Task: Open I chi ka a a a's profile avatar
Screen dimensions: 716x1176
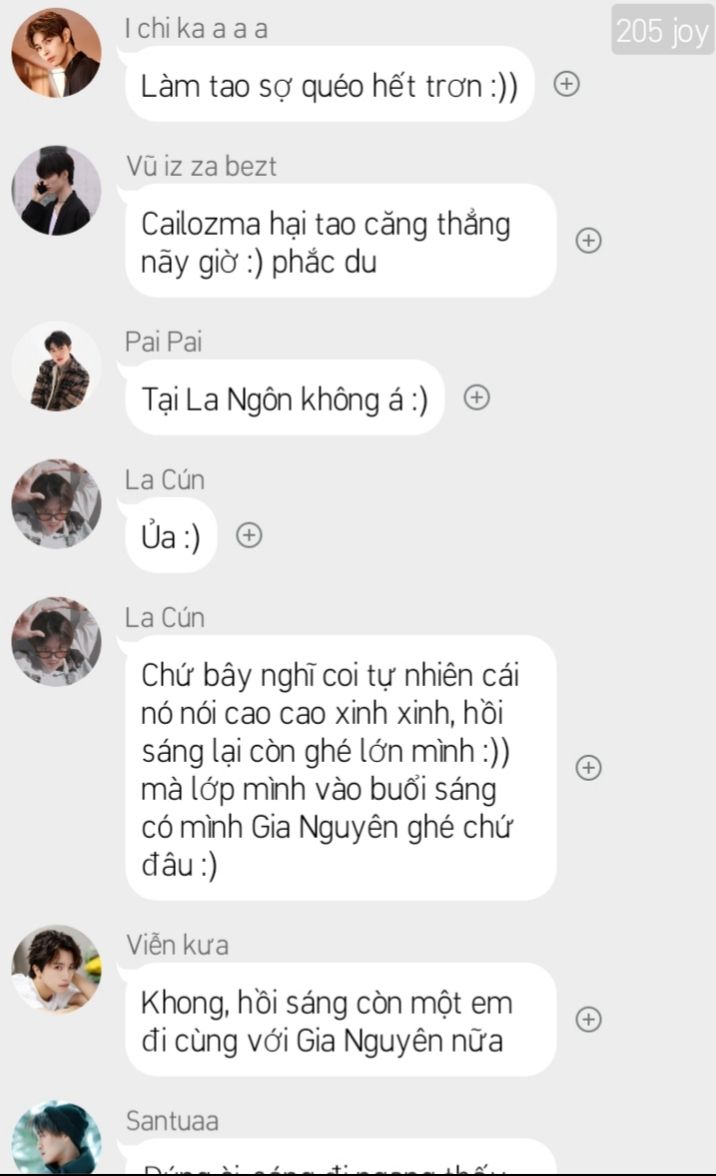Action: tap(56, 53)
